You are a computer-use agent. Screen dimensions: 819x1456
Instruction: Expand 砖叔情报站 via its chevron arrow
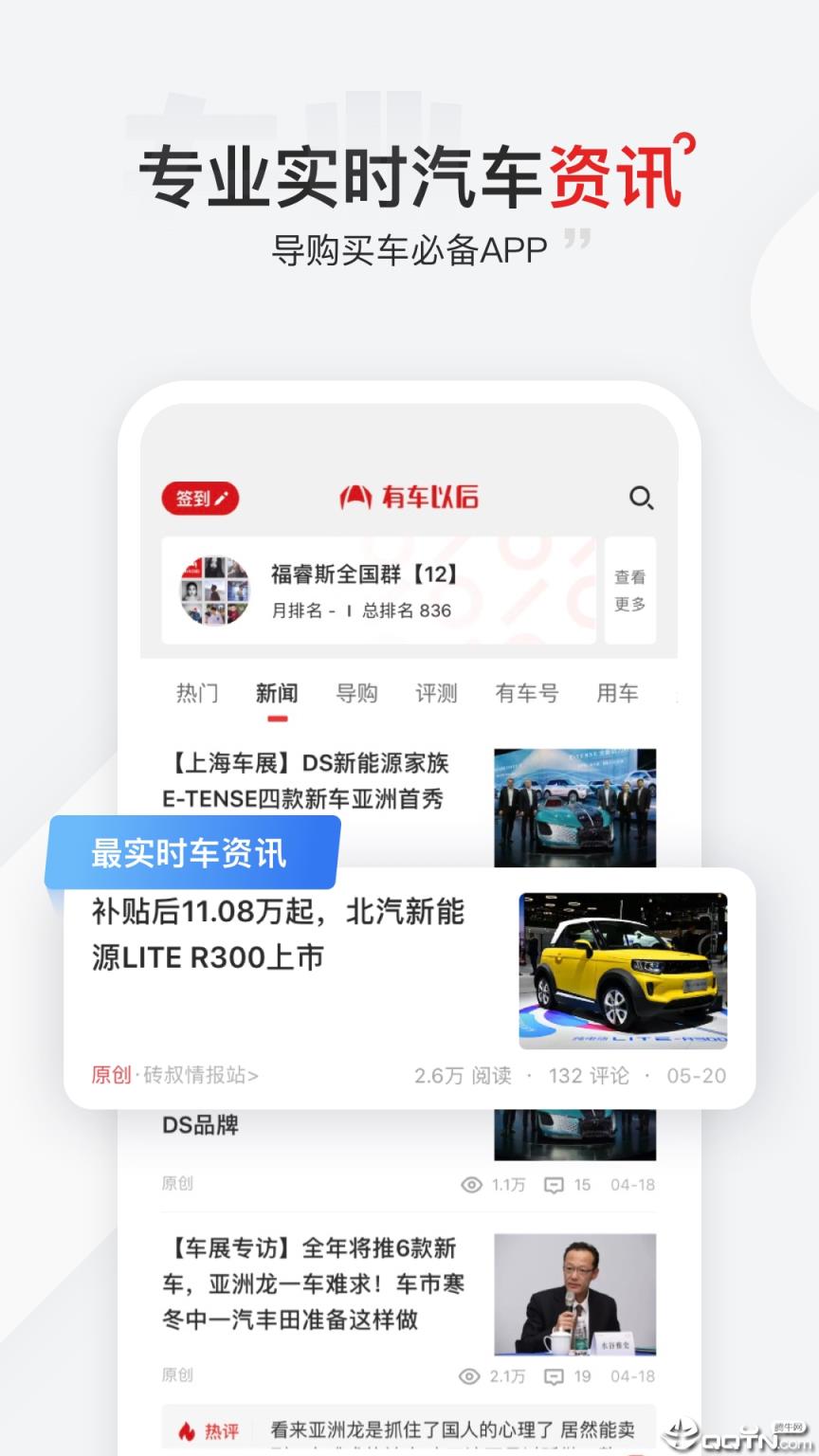coord(254,1076)
